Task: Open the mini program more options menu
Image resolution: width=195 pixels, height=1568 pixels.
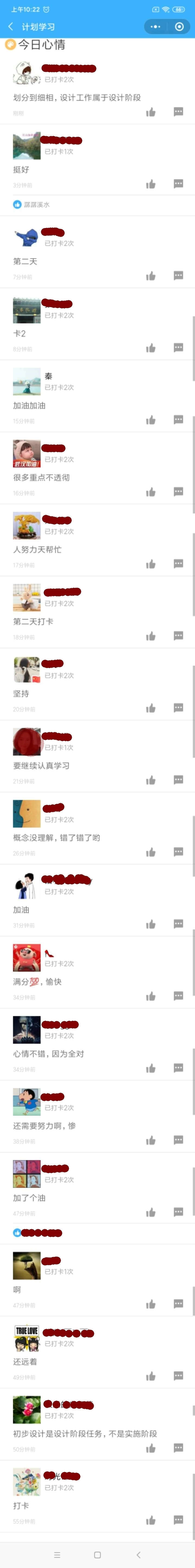Action: click(155, 27)
